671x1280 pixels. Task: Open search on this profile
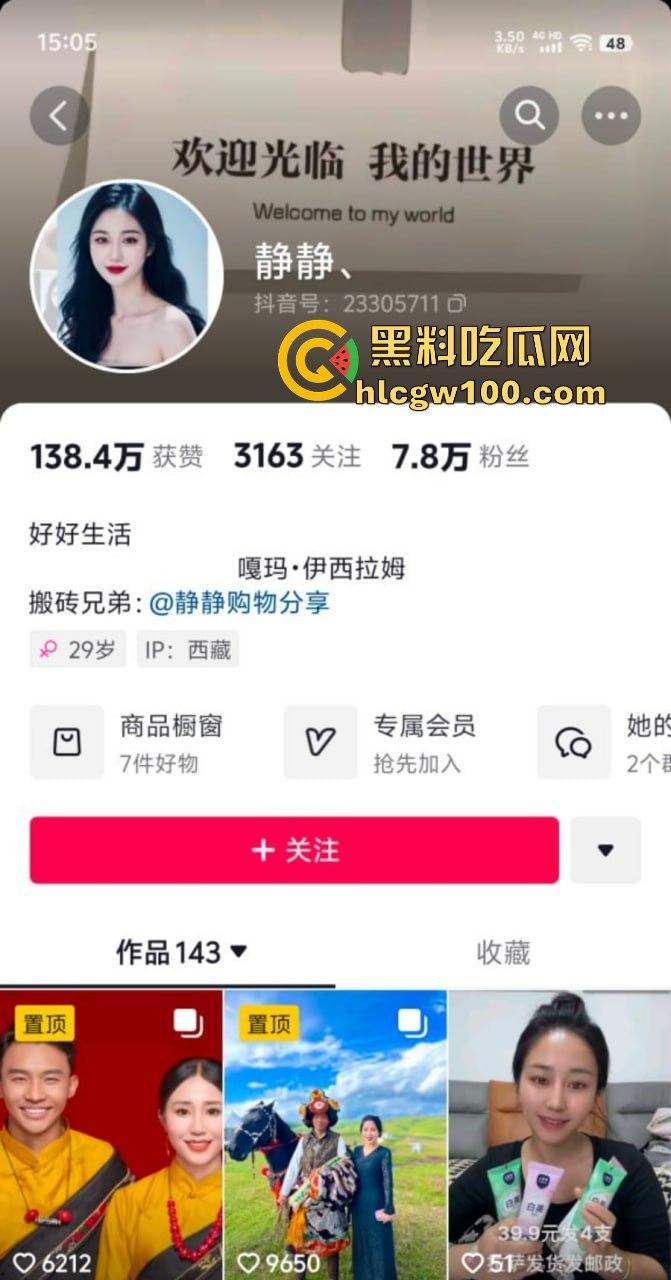coord(529,116)
